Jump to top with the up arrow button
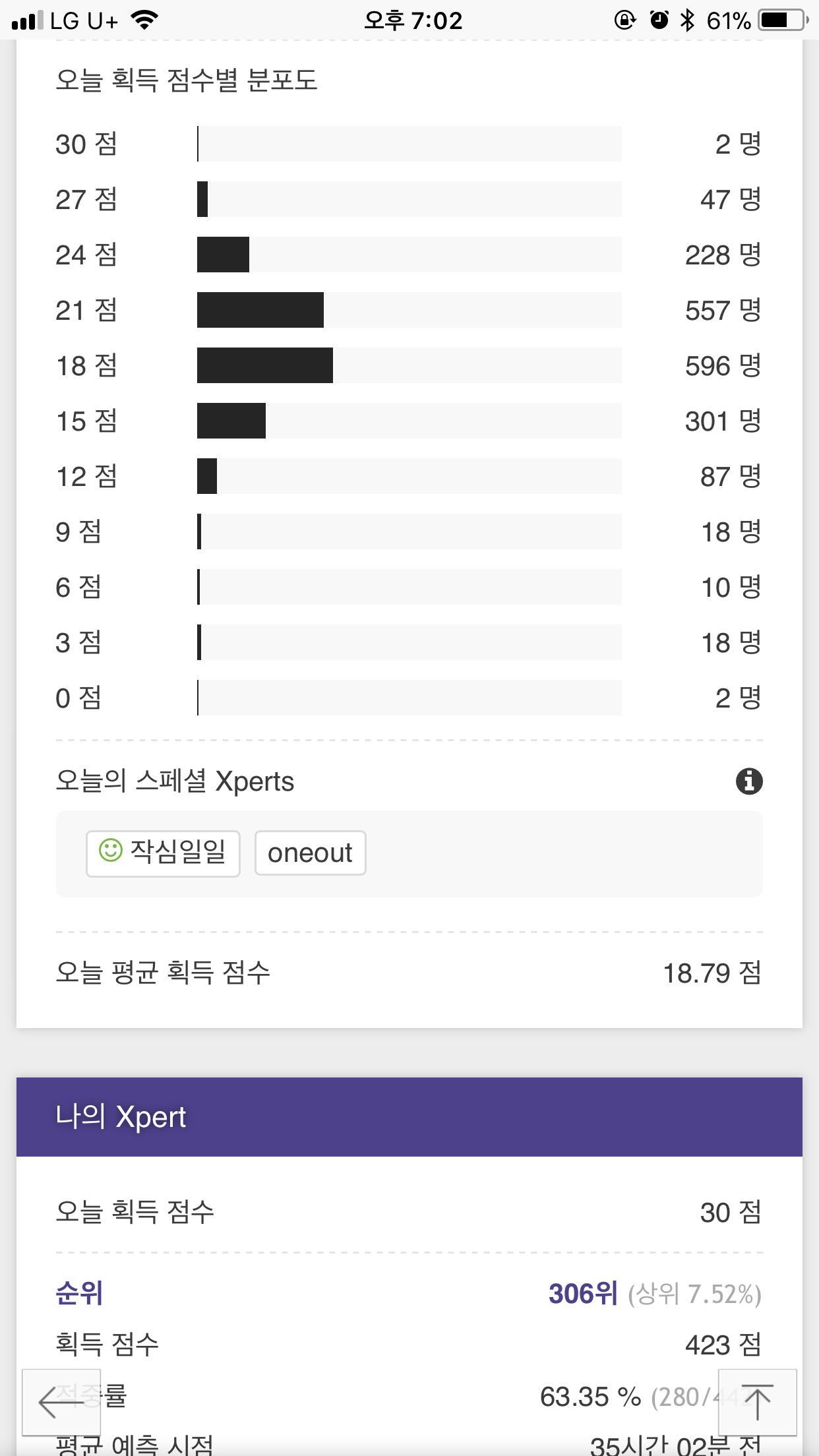 click(757, 1403)
